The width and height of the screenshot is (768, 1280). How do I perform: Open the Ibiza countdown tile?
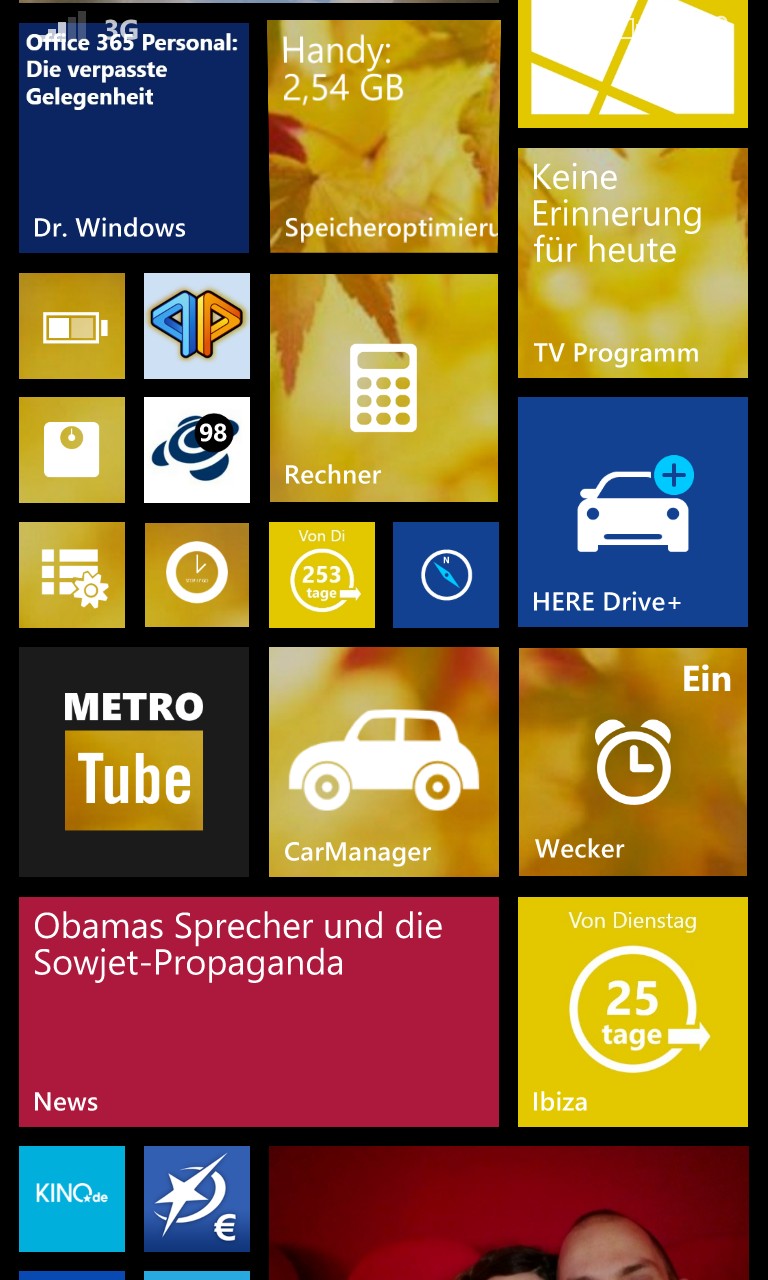pos(633,1012)
